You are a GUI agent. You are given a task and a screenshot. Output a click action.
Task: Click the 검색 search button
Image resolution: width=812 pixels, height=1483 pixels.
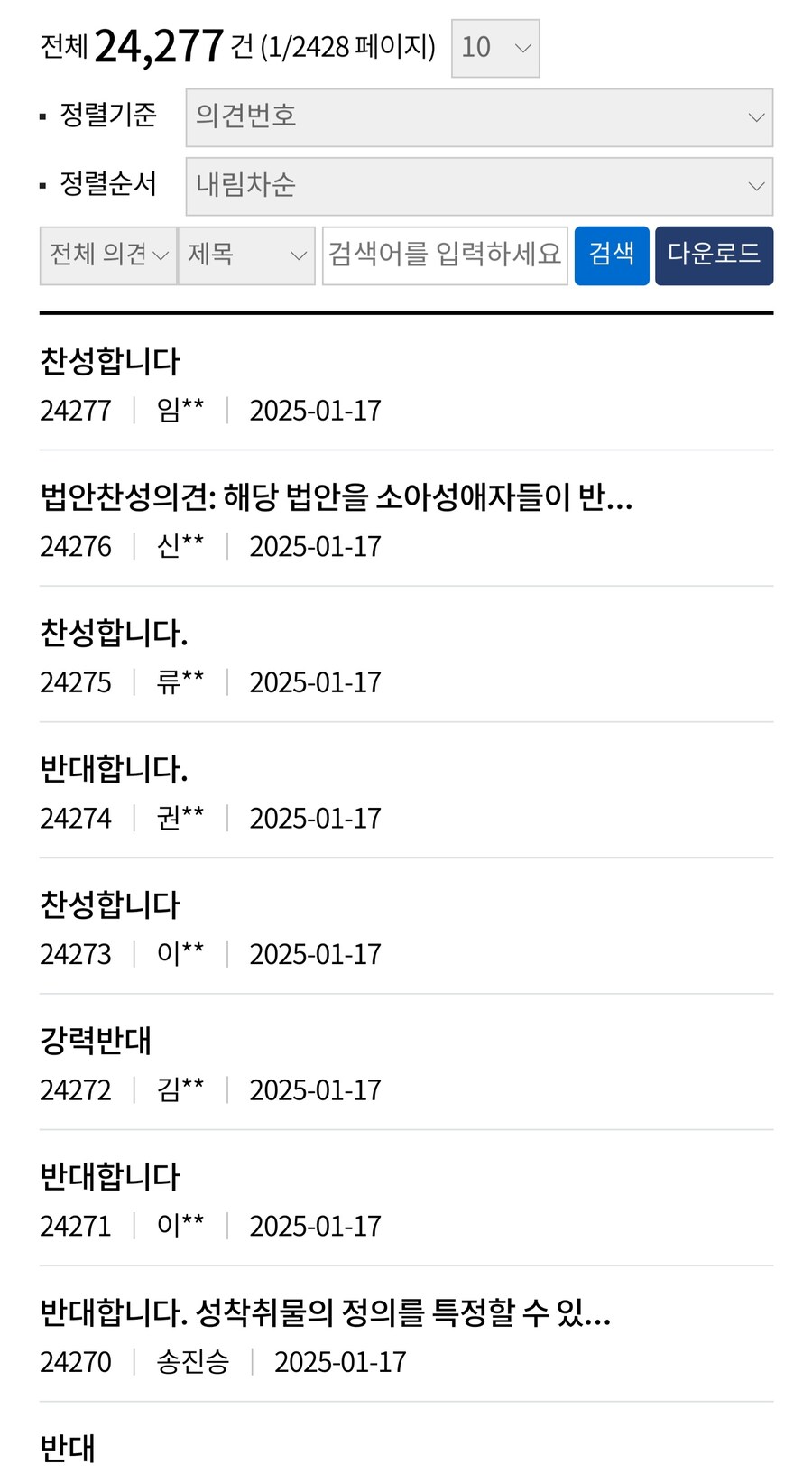pyautogui.click(x=612, y=255)
